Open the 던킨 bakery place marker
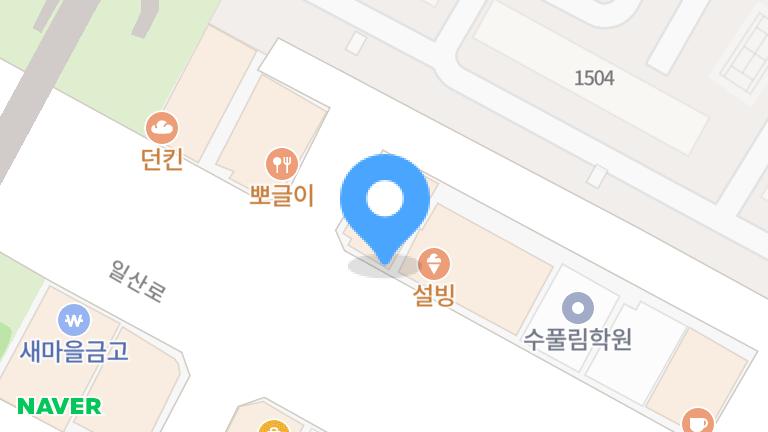The width and height of the screenshot is (768, 432). [x=161, y=127]
